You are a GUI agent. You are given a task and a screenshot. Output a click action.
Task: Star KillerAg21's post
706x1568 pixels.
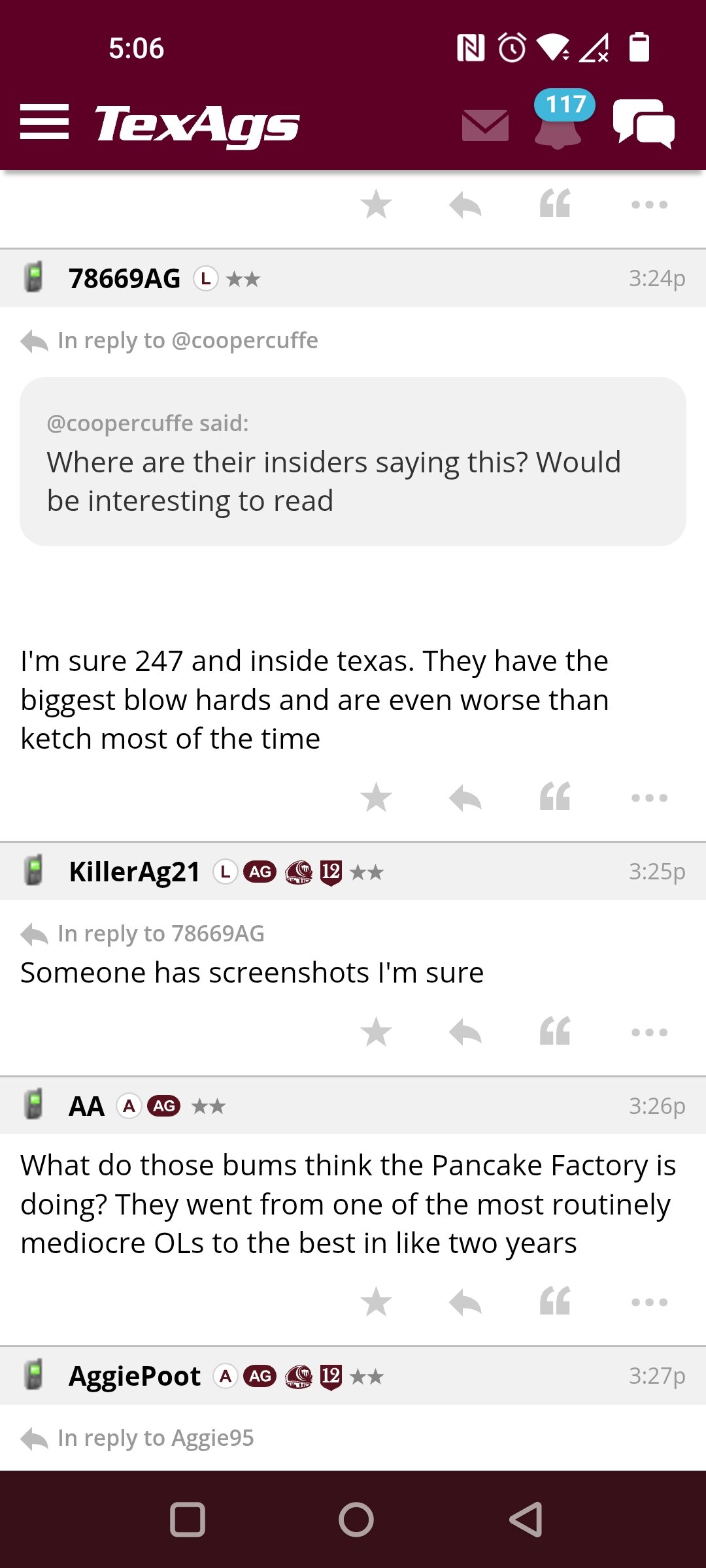click(x=376, y=1032)
